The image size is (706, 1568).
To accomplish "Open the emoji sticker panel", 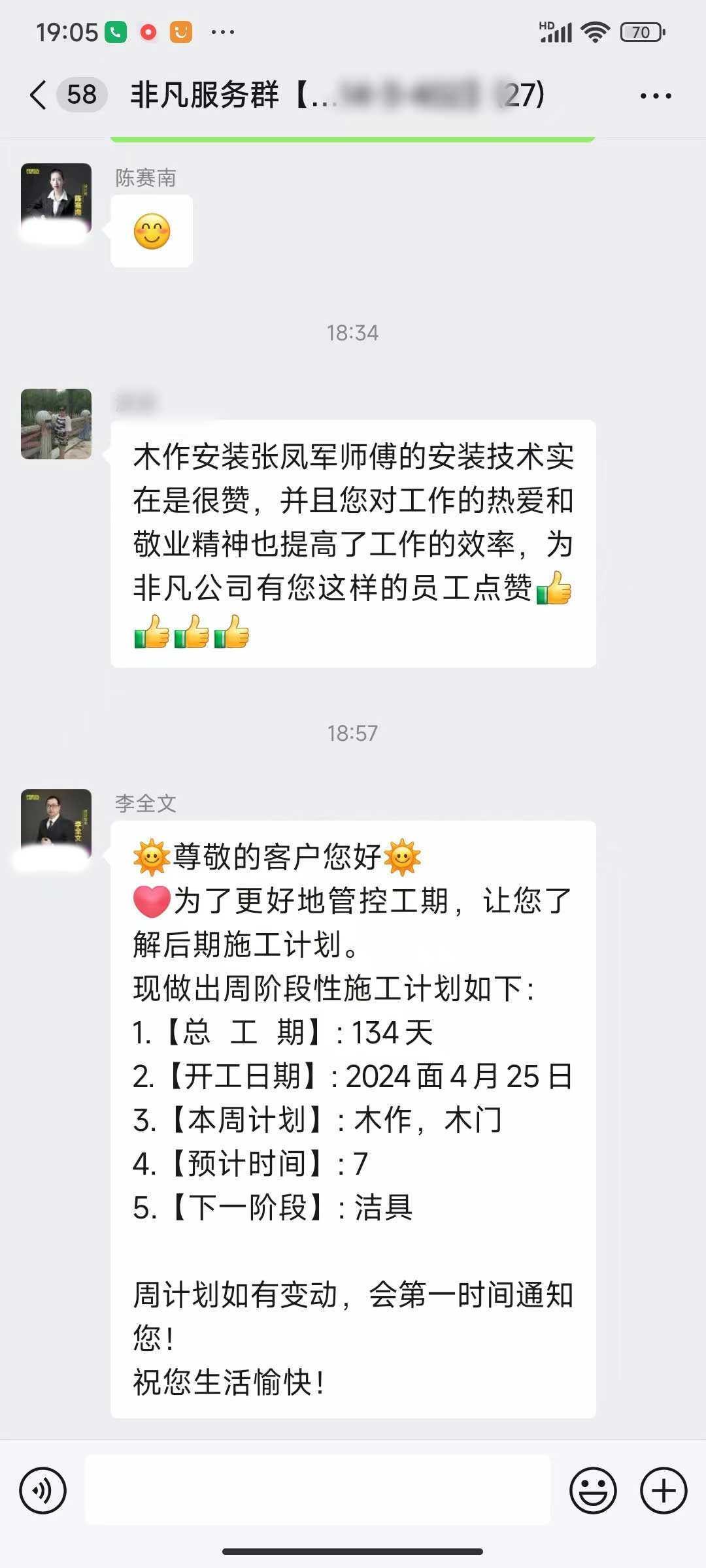I will [593, 1491].
